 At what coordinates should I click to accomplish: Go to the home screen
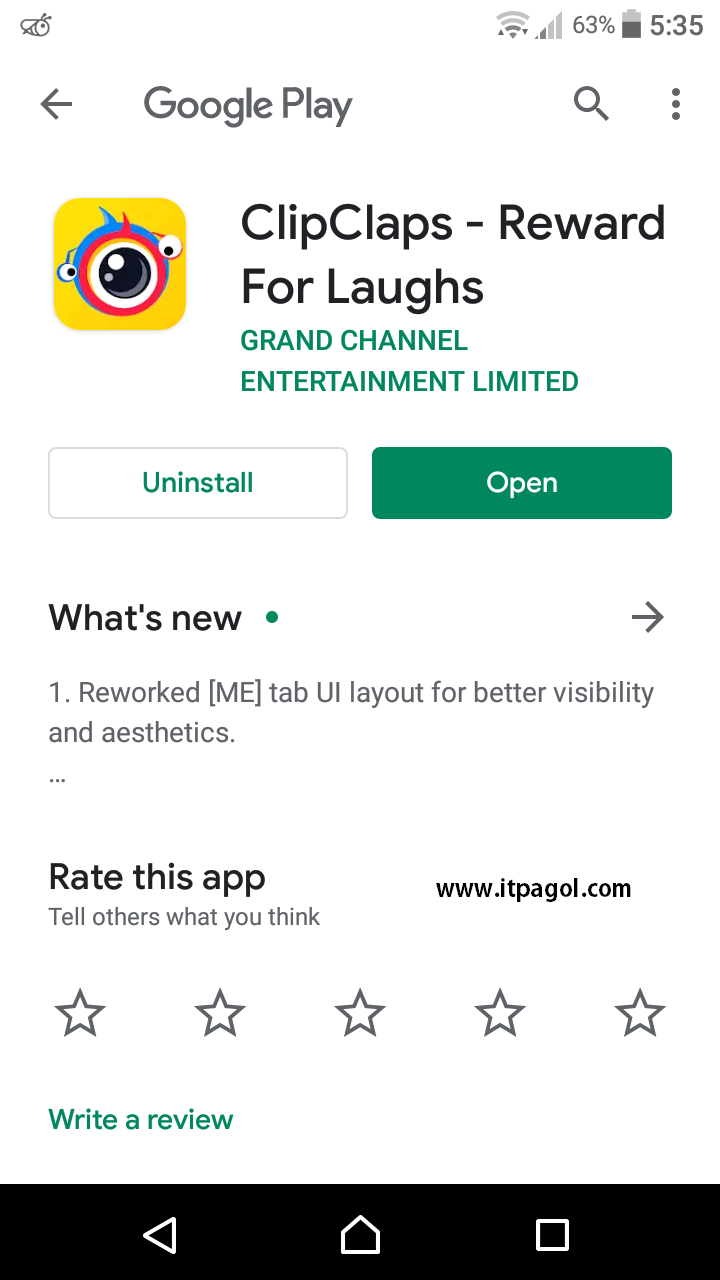click(x=360, y=1234)
